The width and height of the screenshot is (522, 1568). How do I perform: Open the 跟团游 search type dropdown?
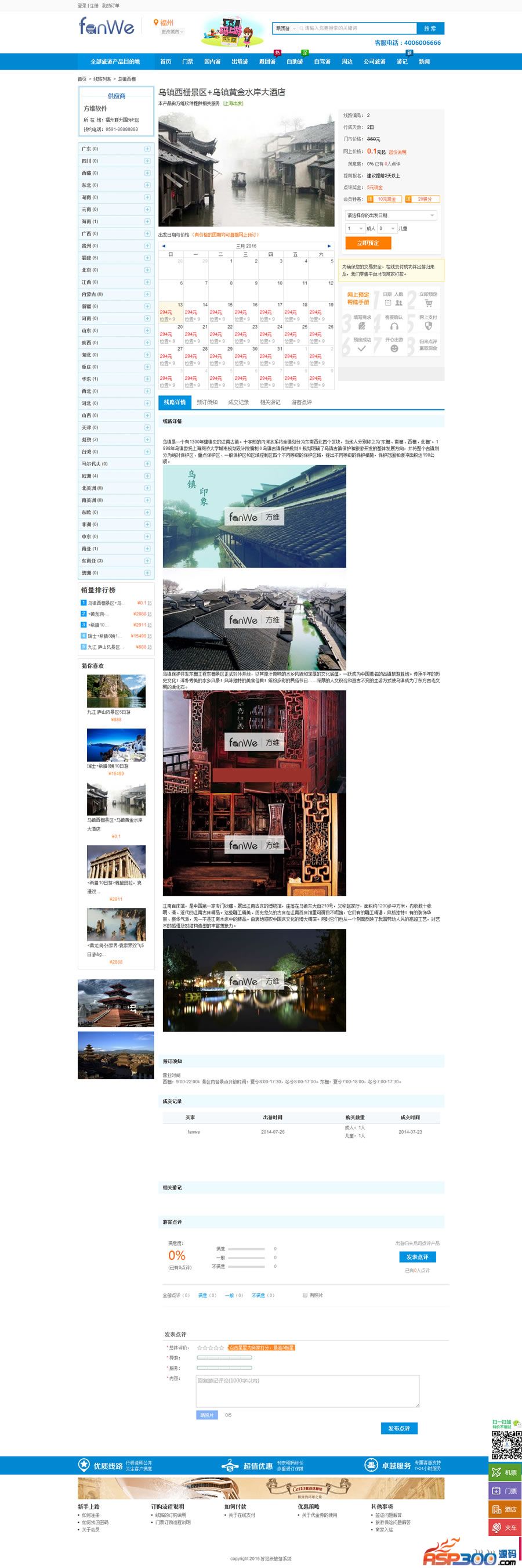point(285,28)
